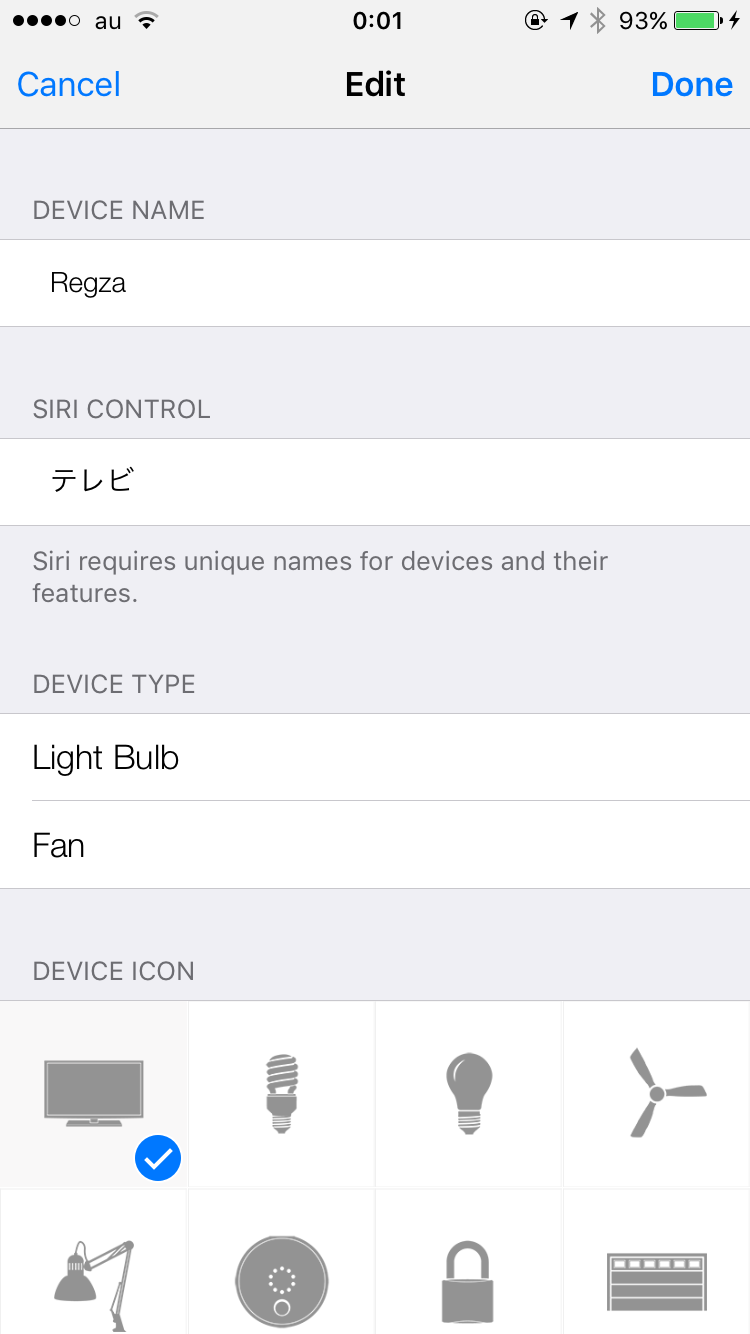Viewport: 750px width, 1334px height.
Task: Choose the garage door icon
Action: pyautogui.click(x=657, y=1262)
